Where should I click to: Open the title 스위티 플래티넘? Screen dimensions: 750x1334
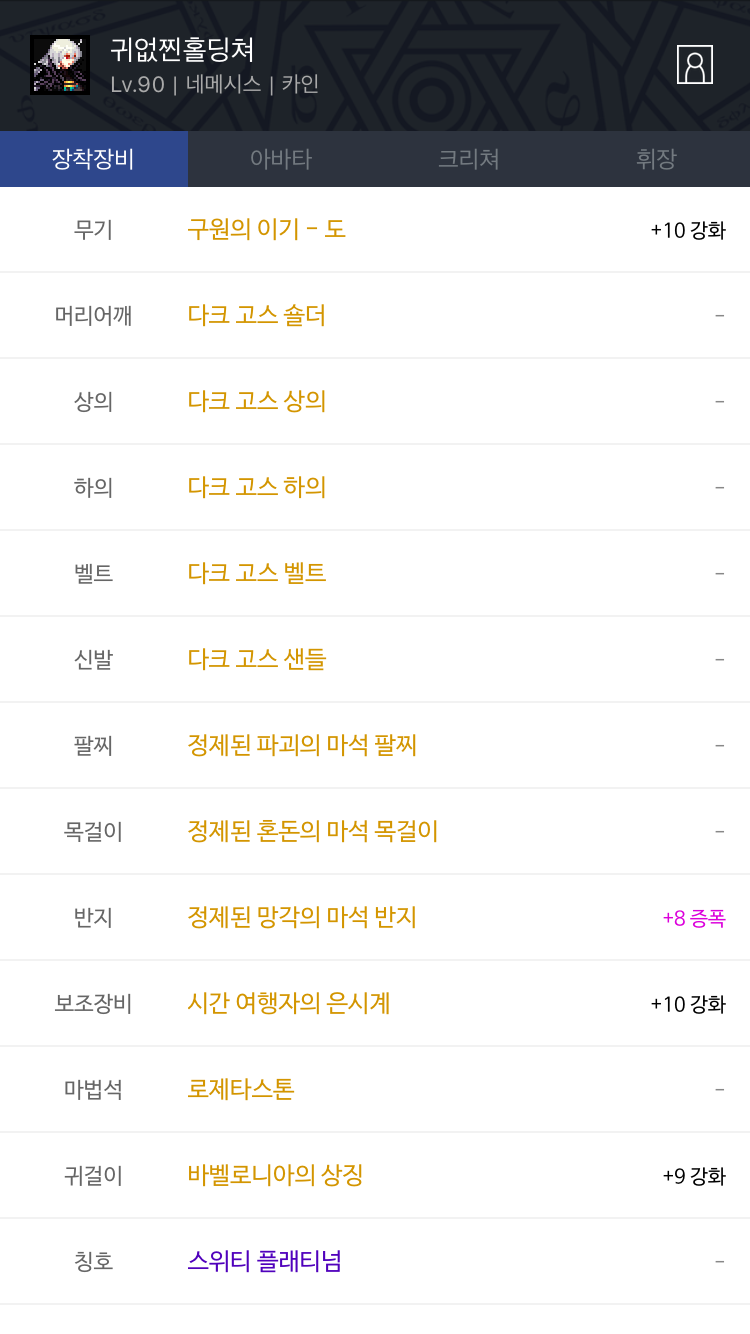click(x=265, y=1261)
